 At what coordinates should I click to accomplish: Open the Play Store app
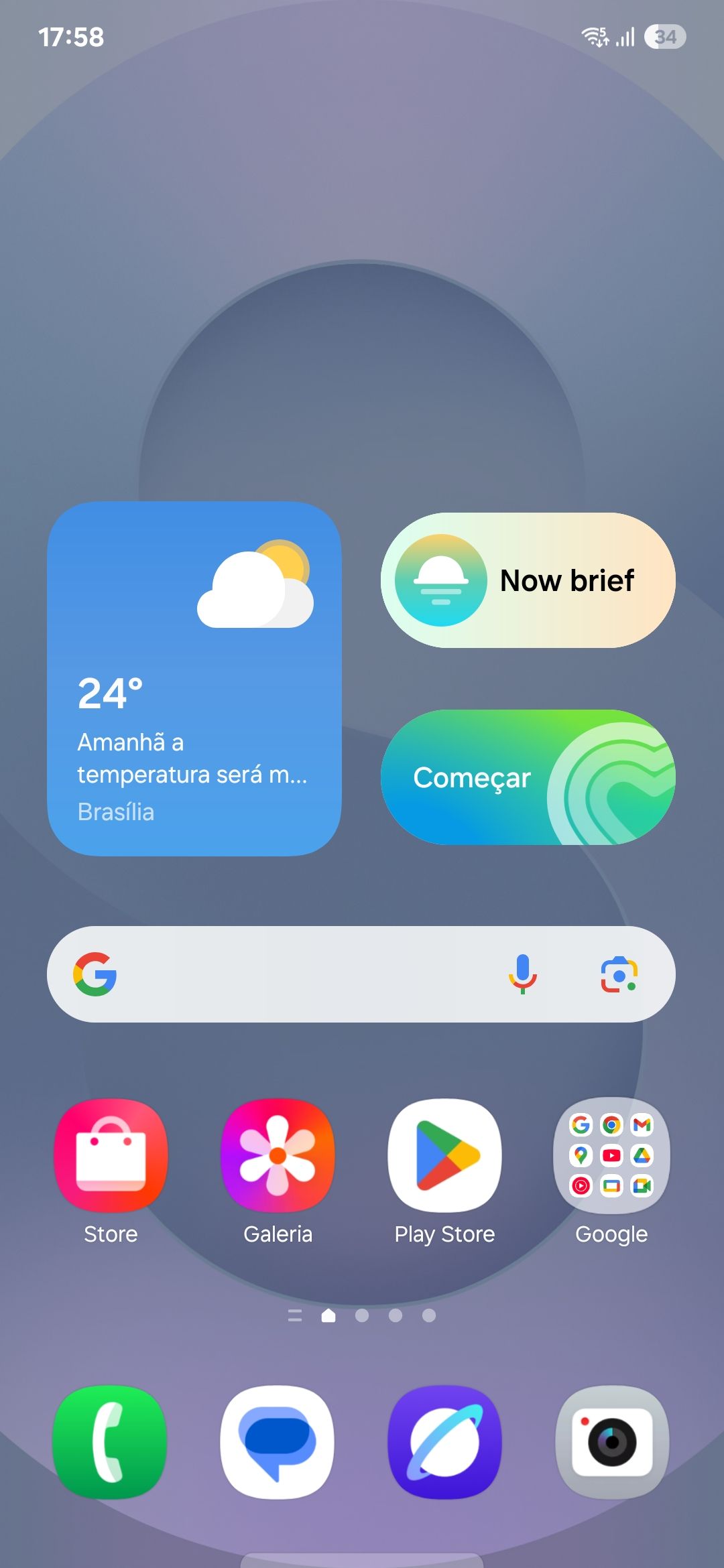pos(444,1156)
